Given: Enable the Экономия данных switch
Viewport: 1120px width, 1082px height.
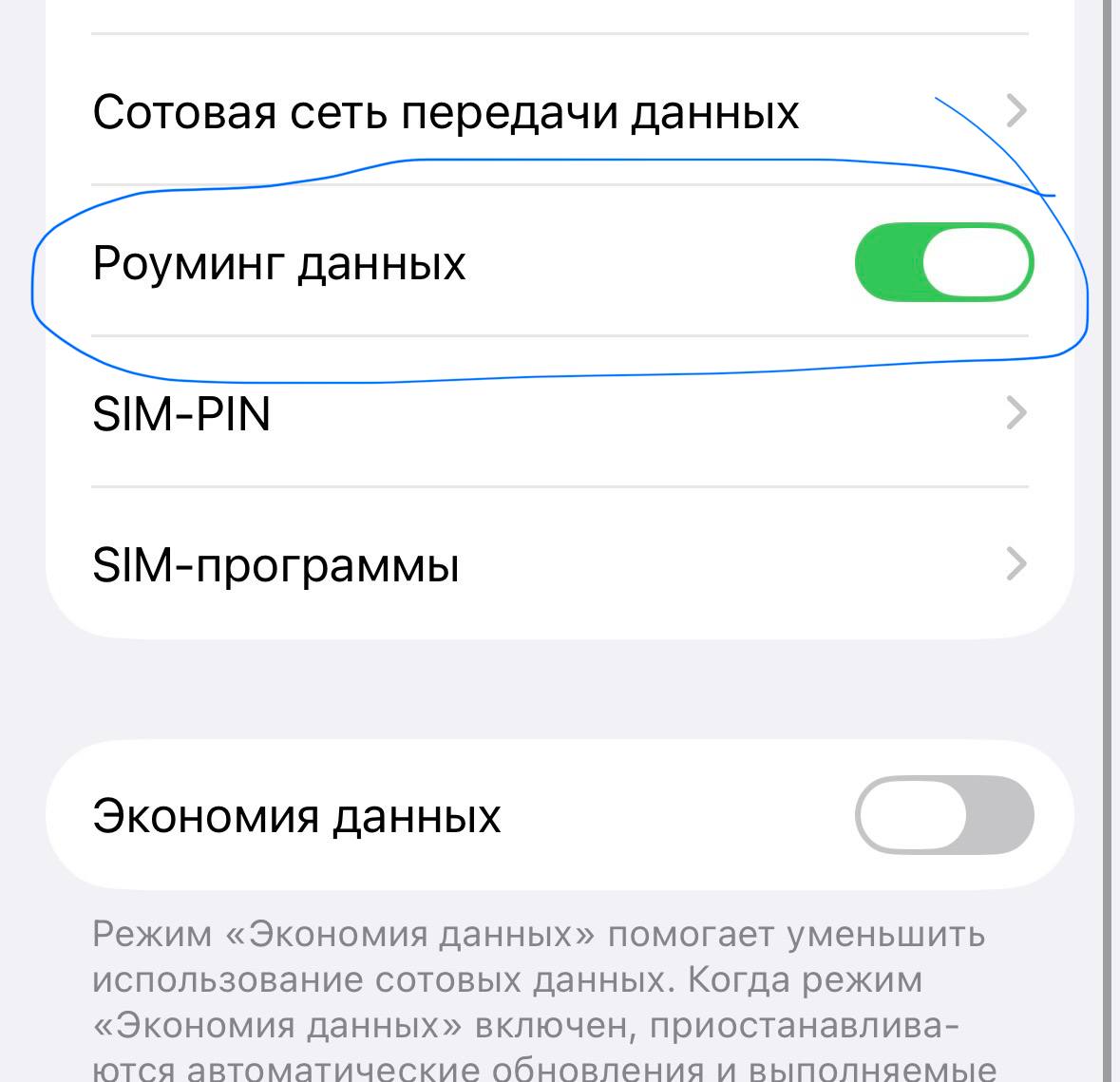Looking at the screenshot, I should [x=943, y=814].
